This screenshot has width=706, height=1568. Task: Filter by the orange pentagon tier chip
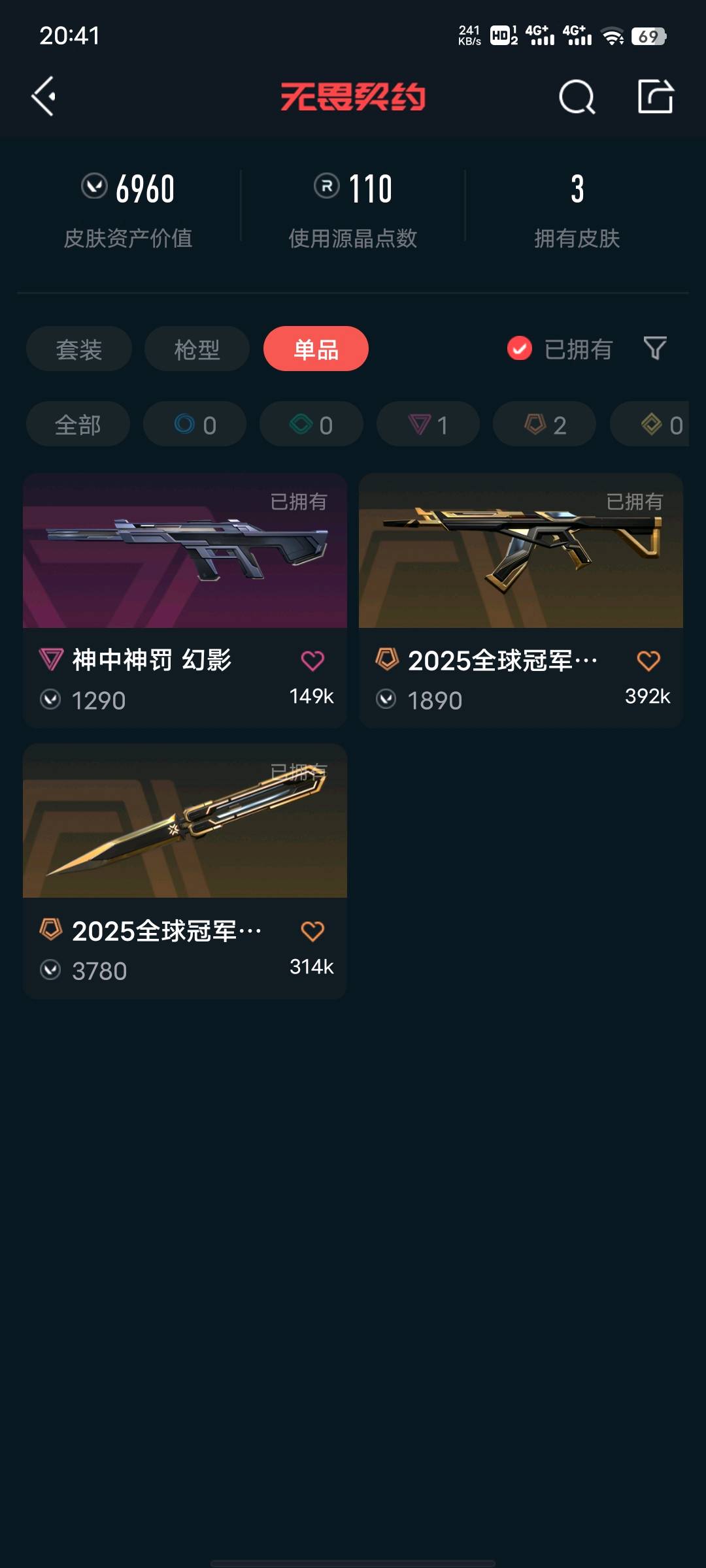point(545,425)
